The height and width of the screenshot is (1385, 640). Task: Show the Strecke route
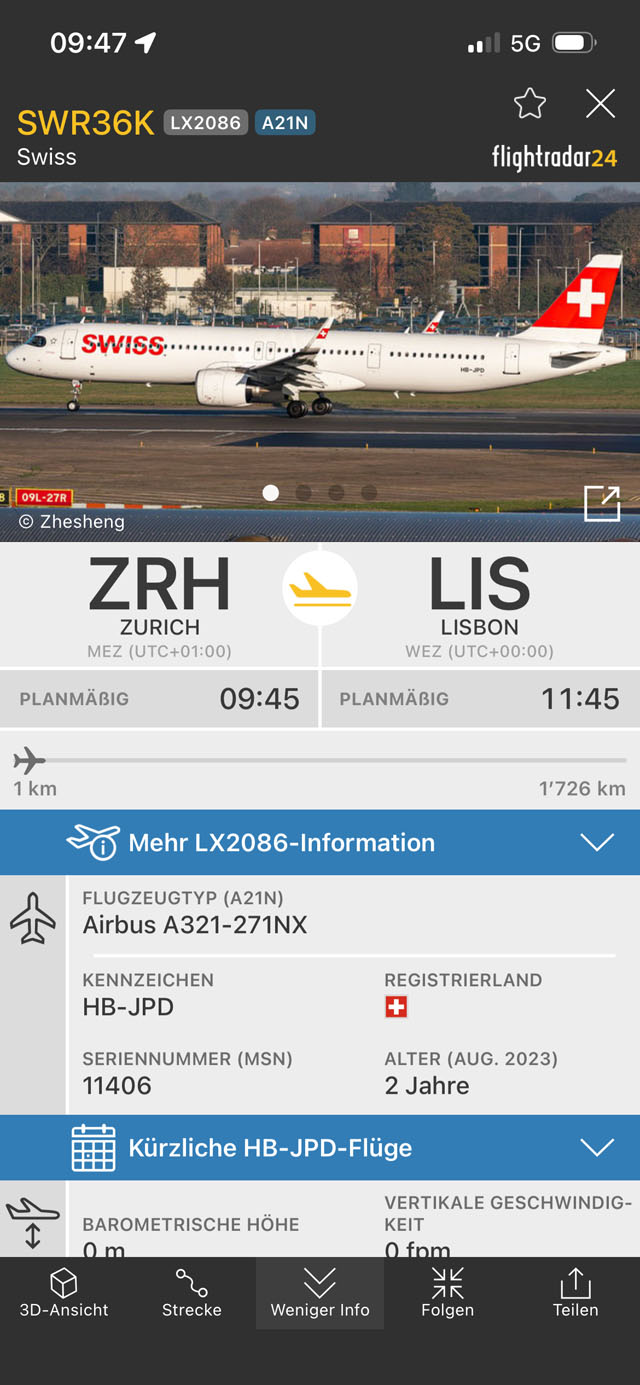192,1293
